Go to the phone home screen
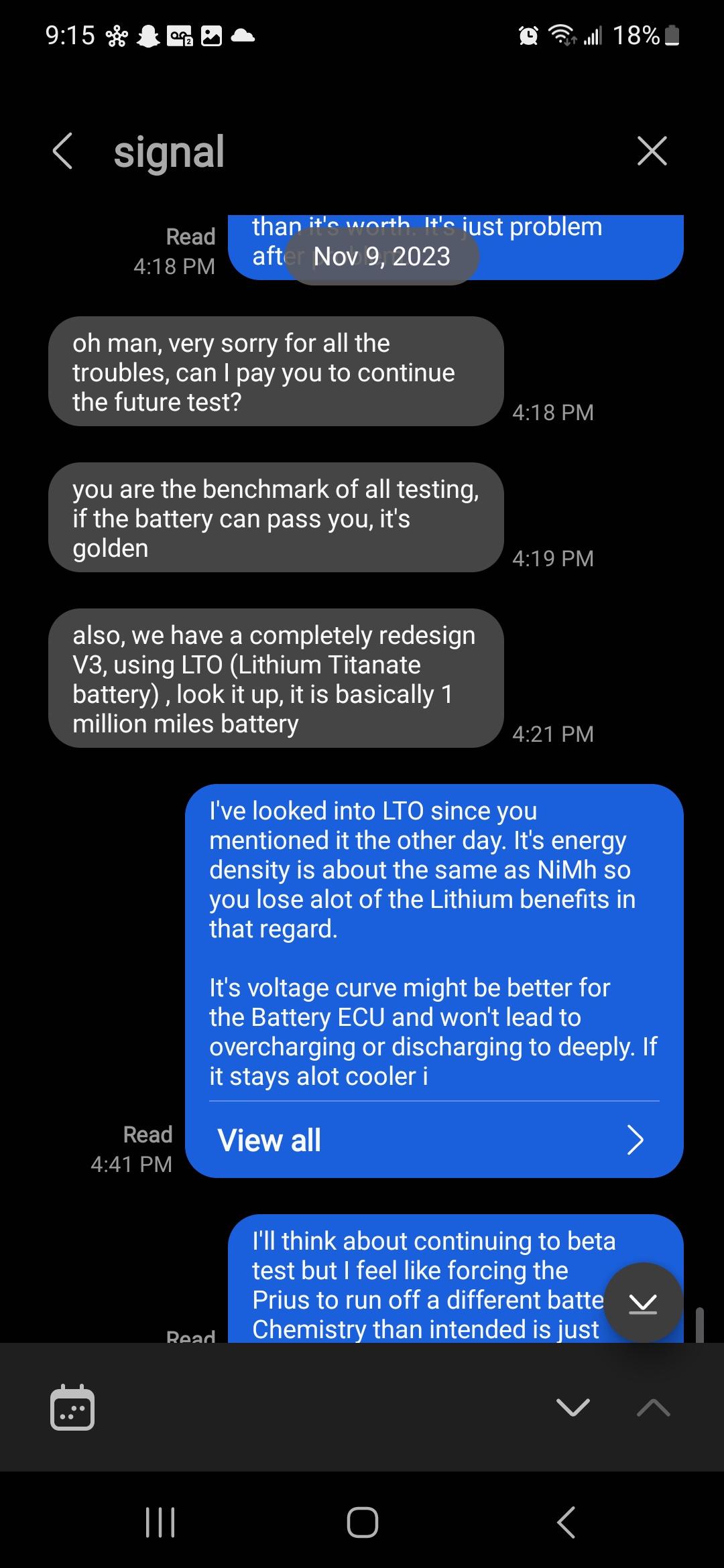Image resolution: width=724 pixels, height=1568 pixels. [362, 1521]
